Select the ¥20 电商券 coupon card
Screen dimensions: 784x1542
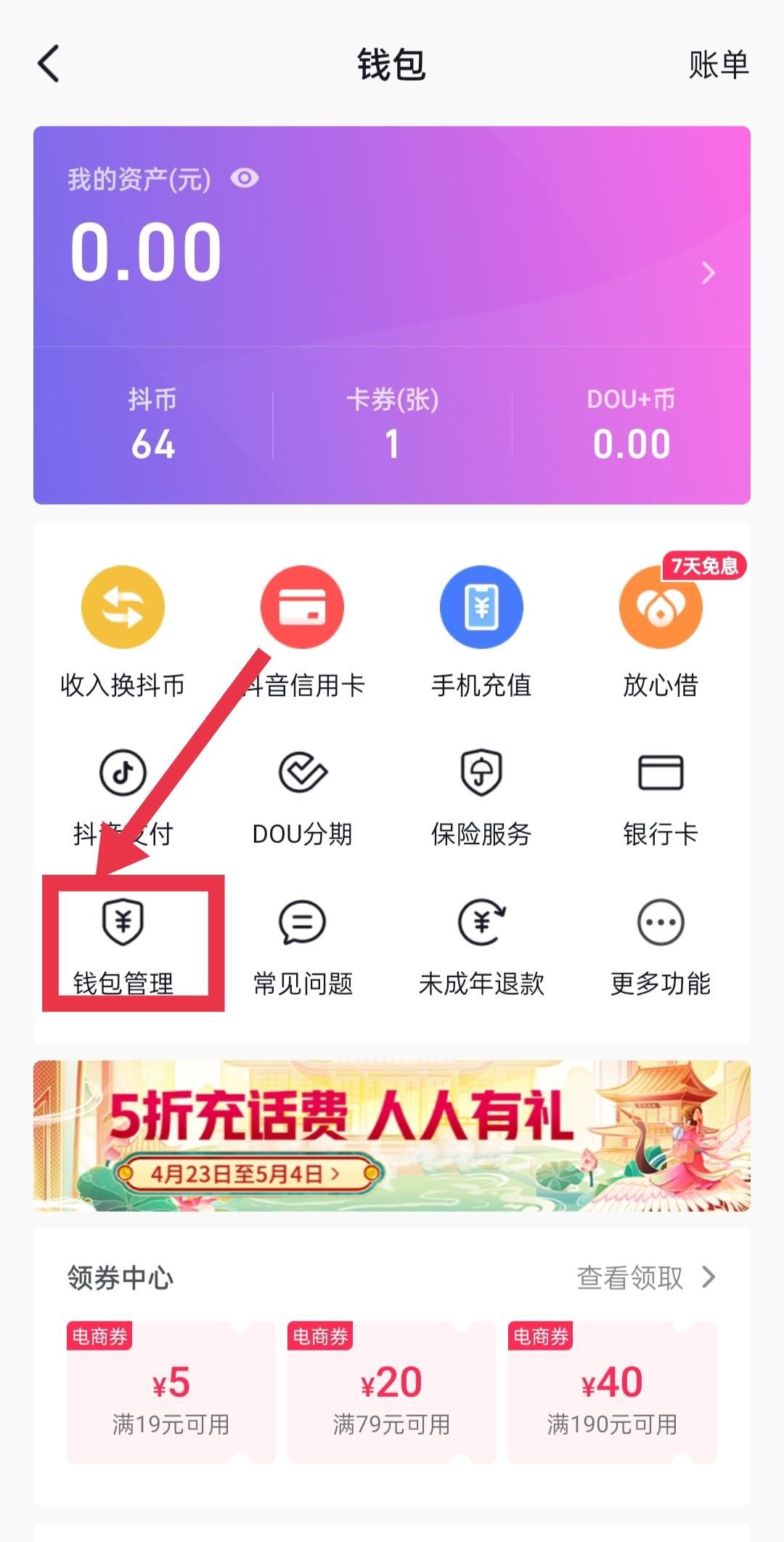391,1390
